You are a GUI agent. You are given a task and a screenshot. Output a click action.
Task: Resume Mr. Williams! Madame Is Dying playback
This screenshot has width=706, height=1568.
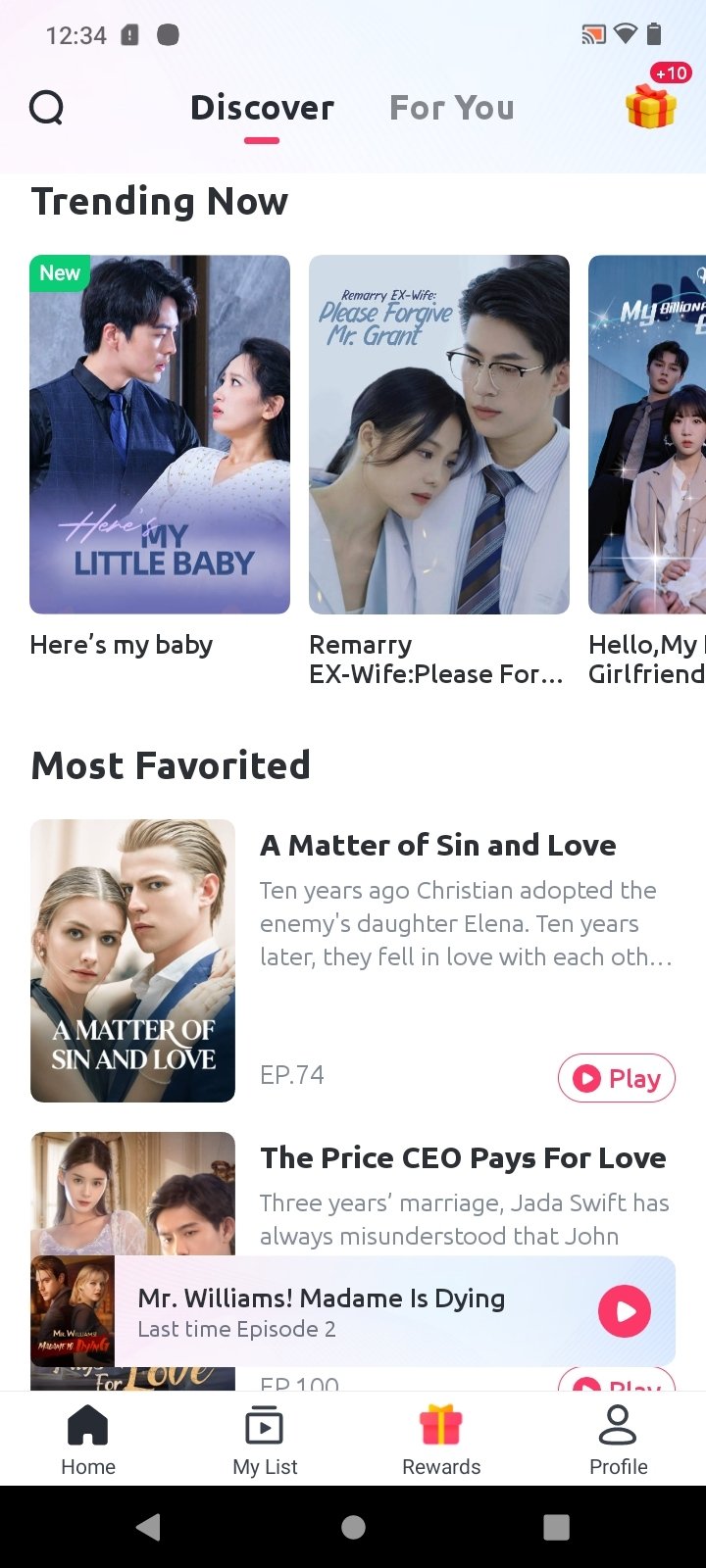(x=625, y=1311)
